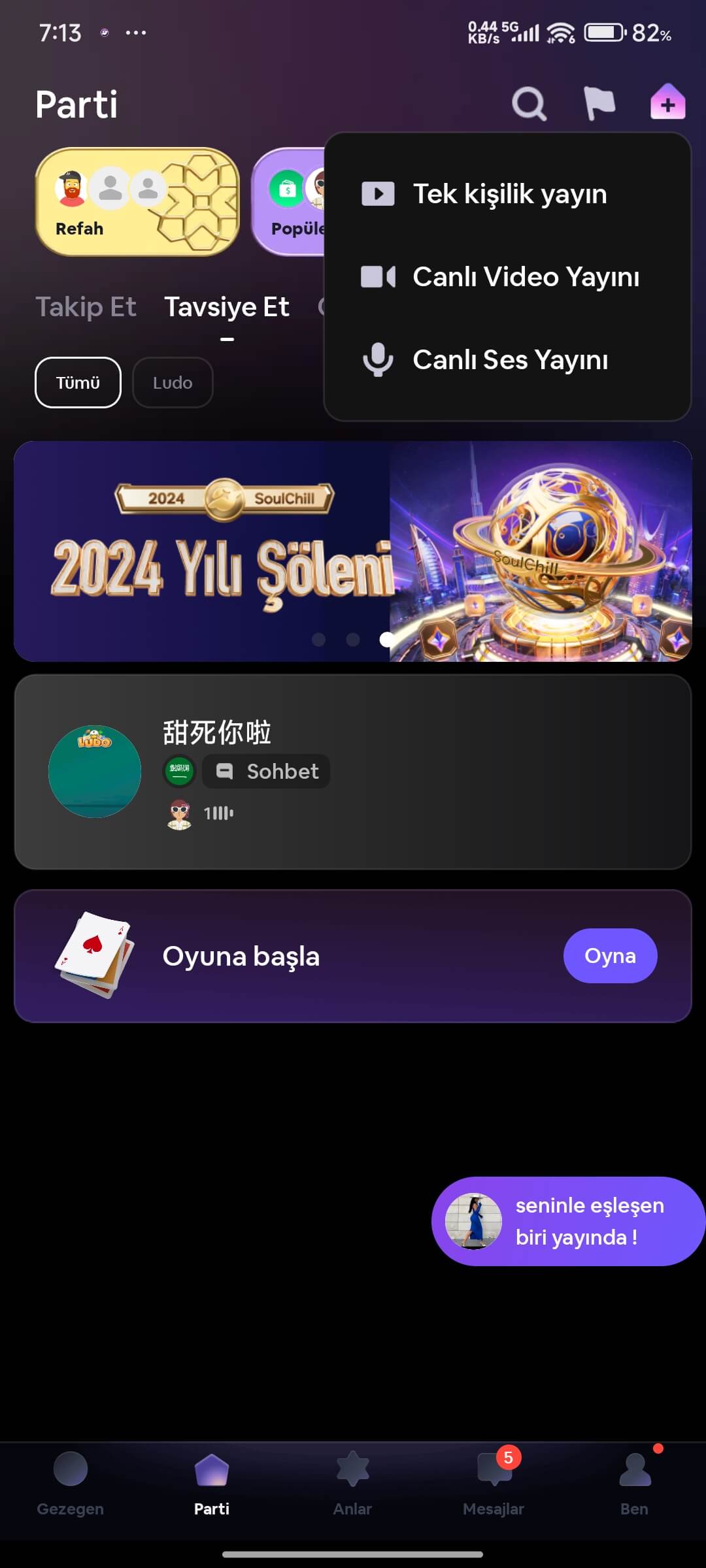Open the flag icon in header
Screen dimensions: 706x1568
[x=599, y=103]
